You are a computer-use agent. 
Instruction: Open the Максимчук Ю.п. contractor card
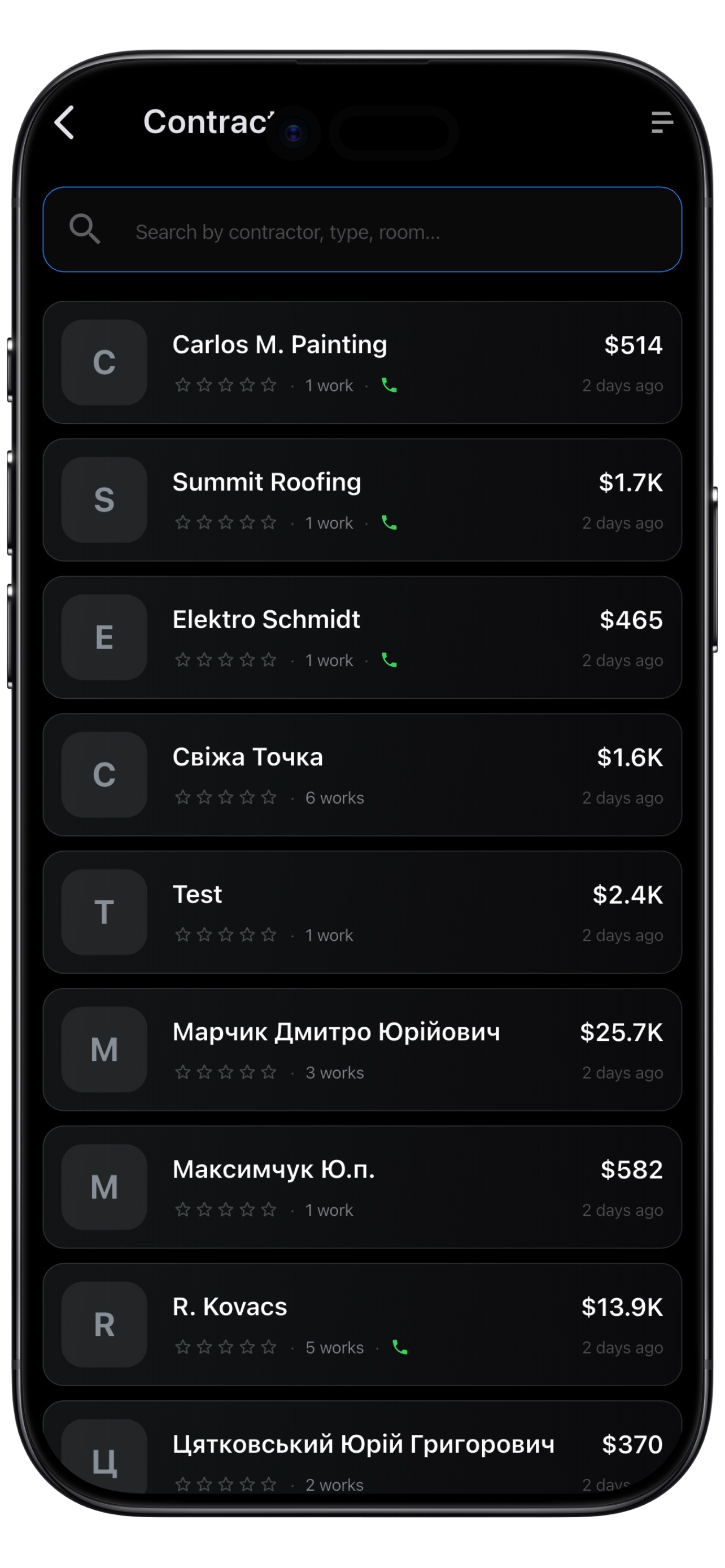click(x=361, y=1188)
